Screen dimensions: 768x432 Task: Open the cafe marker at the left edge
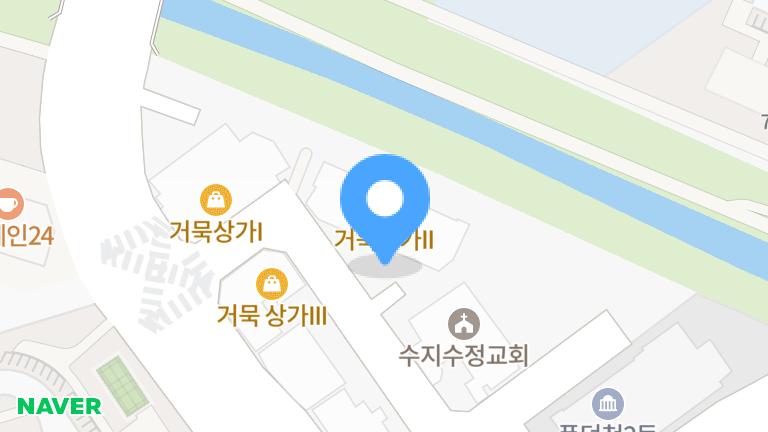[x=9, y=203]
